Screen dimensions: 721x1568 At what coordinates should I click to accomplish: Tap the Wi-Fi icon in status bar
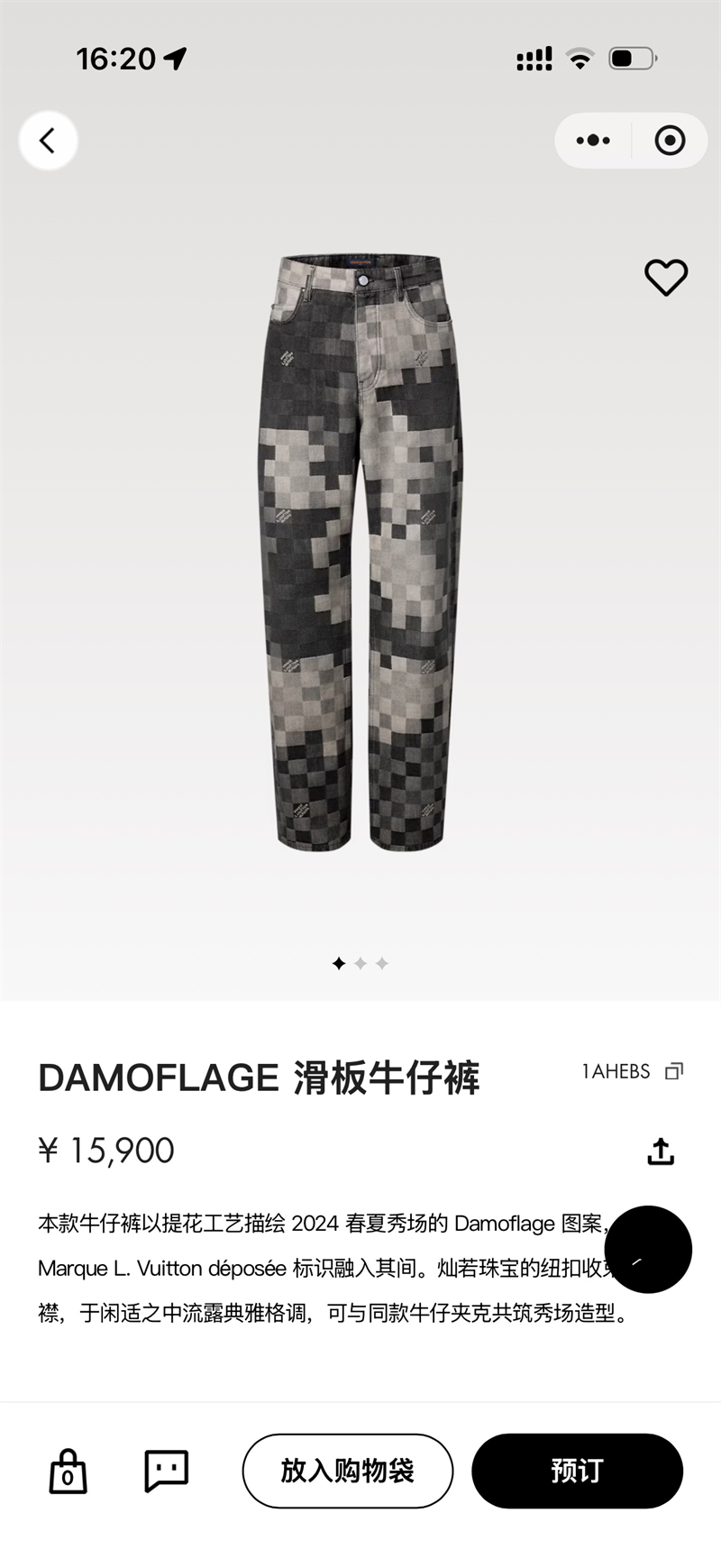581,57
